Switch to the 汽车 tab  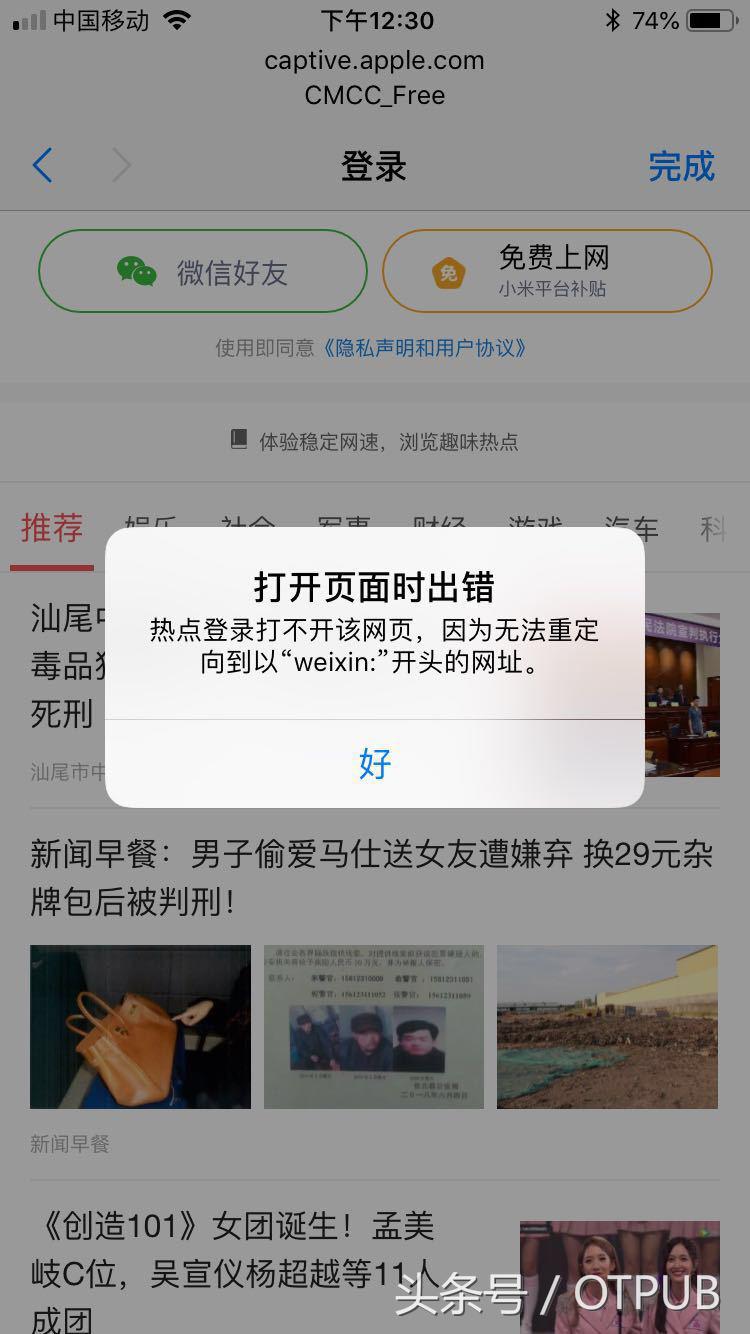629,524
